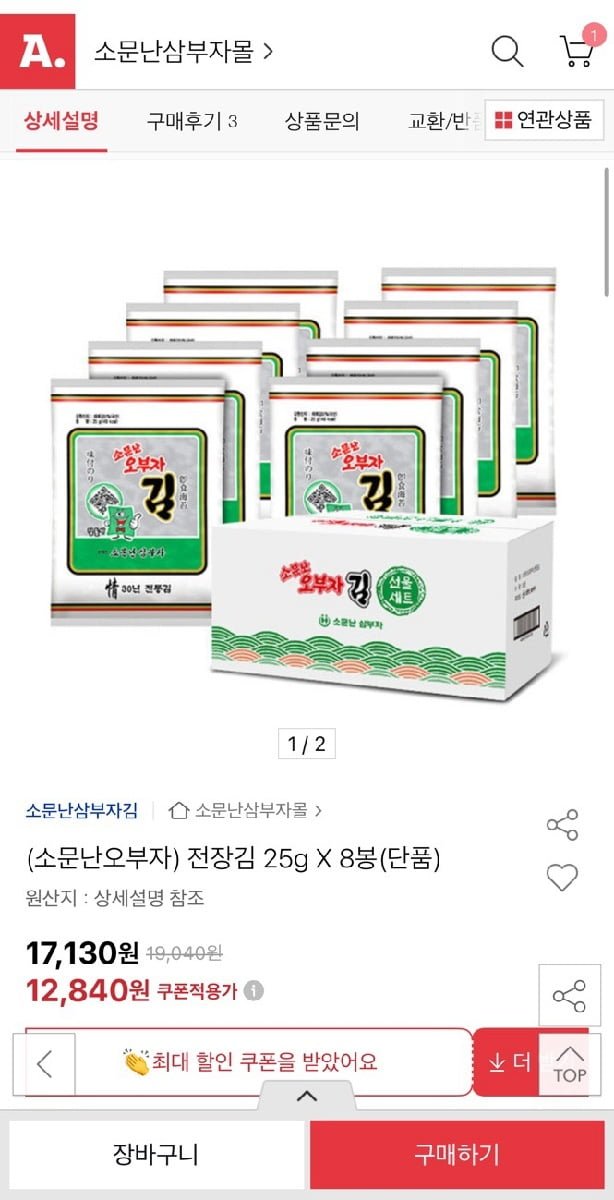The height and width of the screenshot is (1200, 614).
Task: Add the product to the wishlist heart
Action: 562,878
